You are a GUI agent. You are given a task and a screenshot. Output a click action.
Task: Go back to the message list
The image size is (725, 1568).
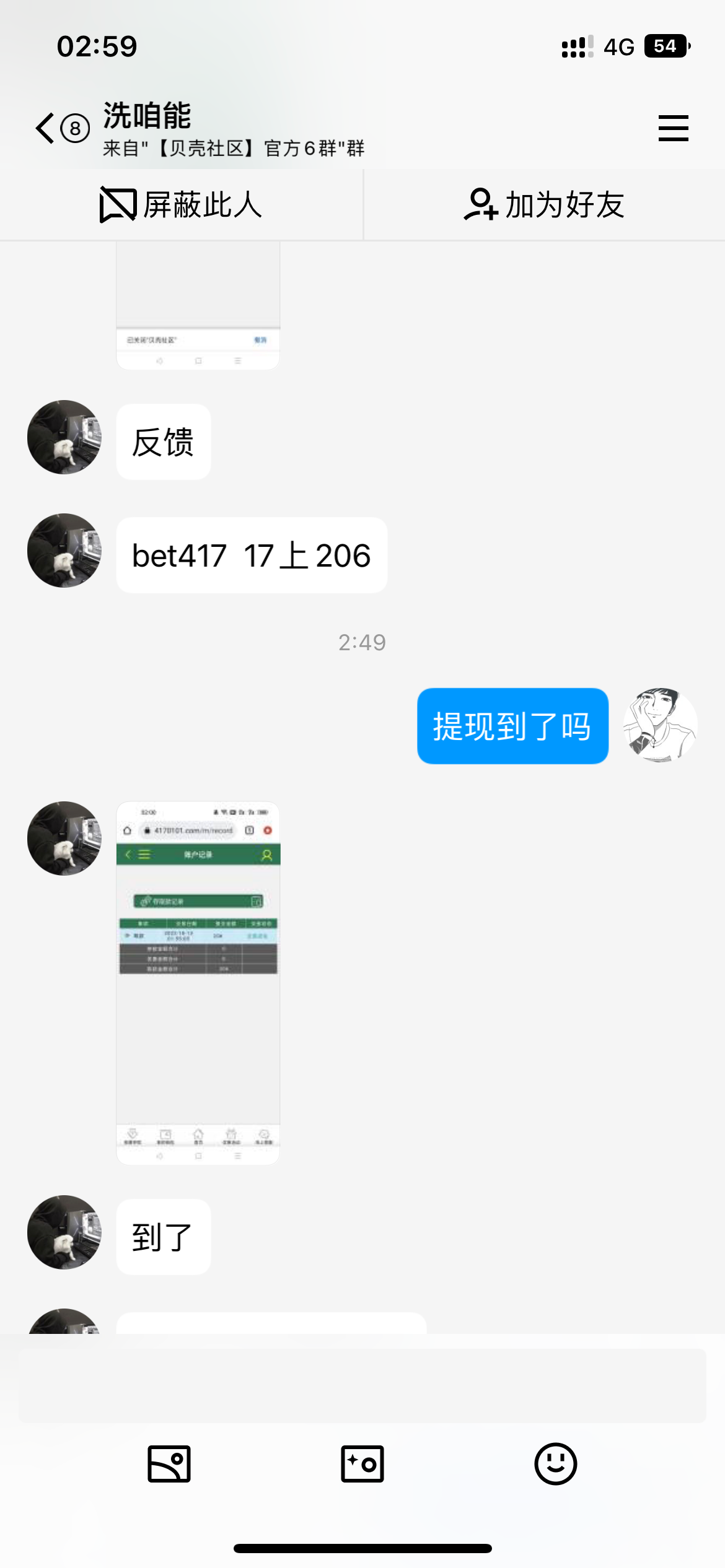(46, 128)
